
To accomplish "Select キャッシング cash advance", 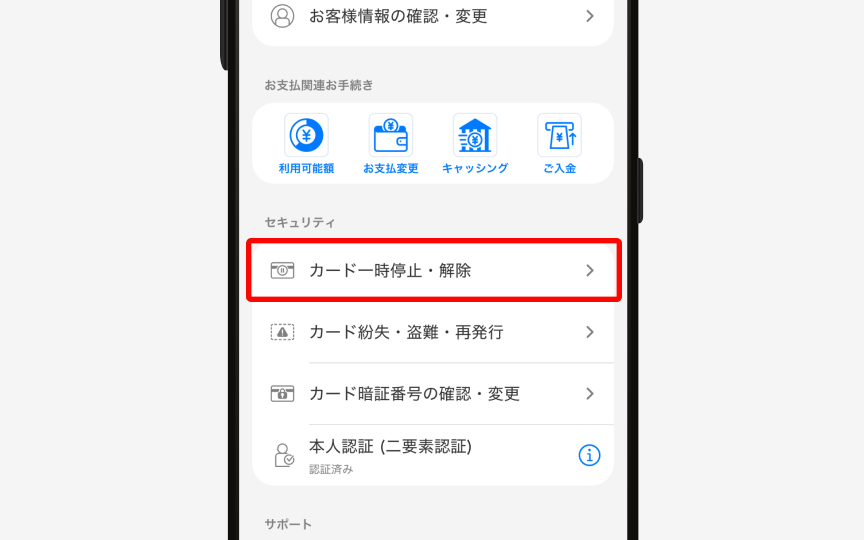I will (x=475, y=143).
